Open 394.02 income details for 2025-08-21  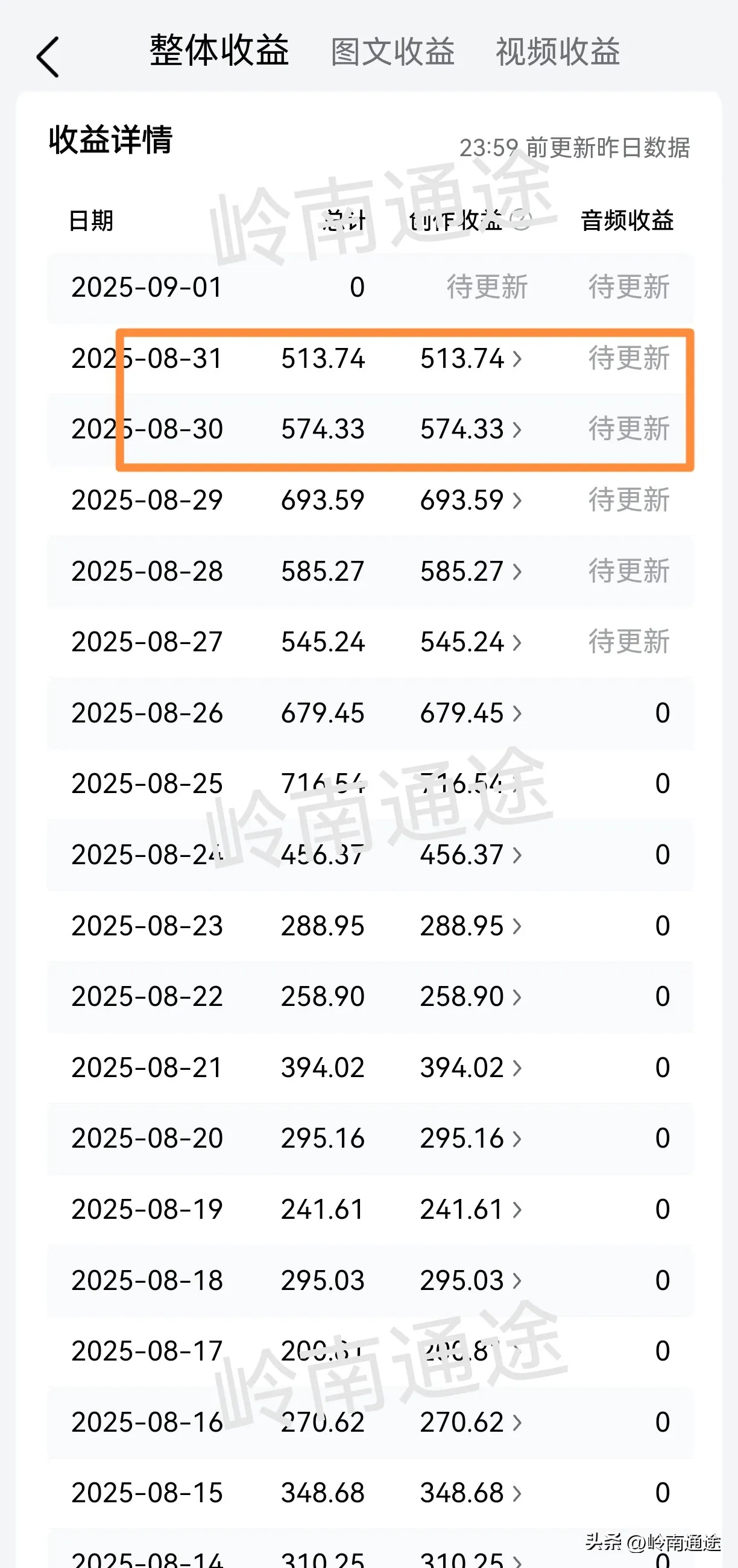point(471,1067)
